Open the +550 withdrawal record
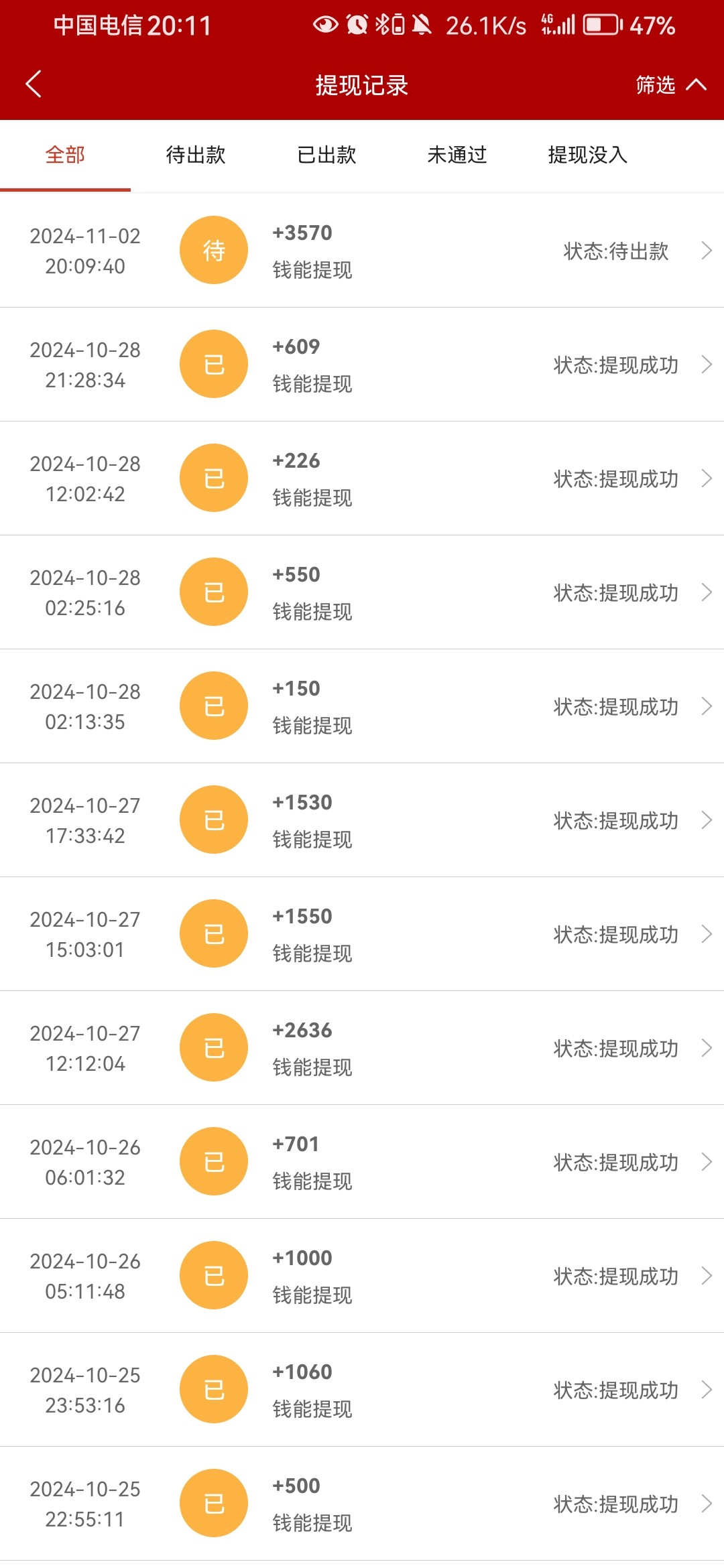The height and width of the screenshot is (1568, 724). pyautogui.click(x=362, y=592)
